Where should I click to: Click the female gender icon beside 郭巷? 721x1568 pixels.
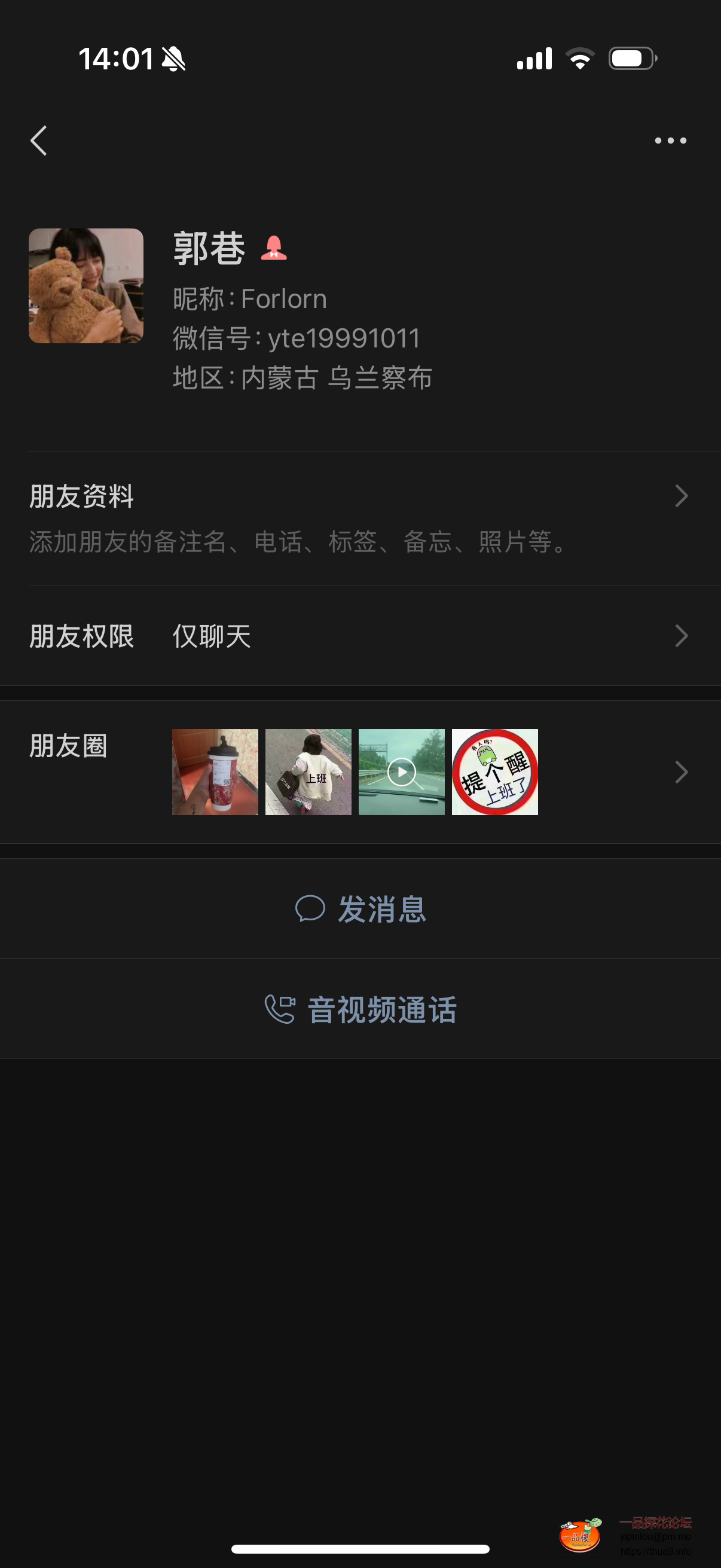click(x=275, y=248)
